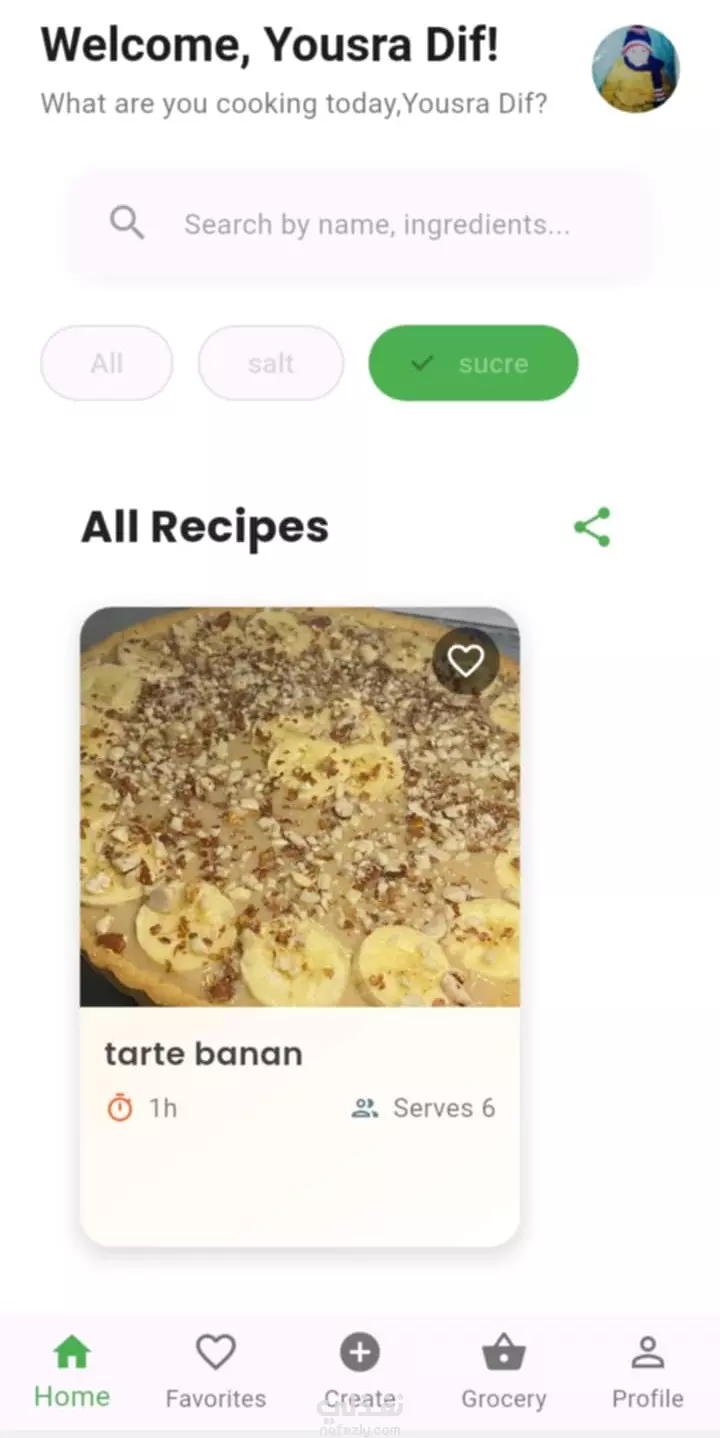Viewport: 720px width, 1438px height.
Task: Open the profile picture avatar
Action: [636, 69]
